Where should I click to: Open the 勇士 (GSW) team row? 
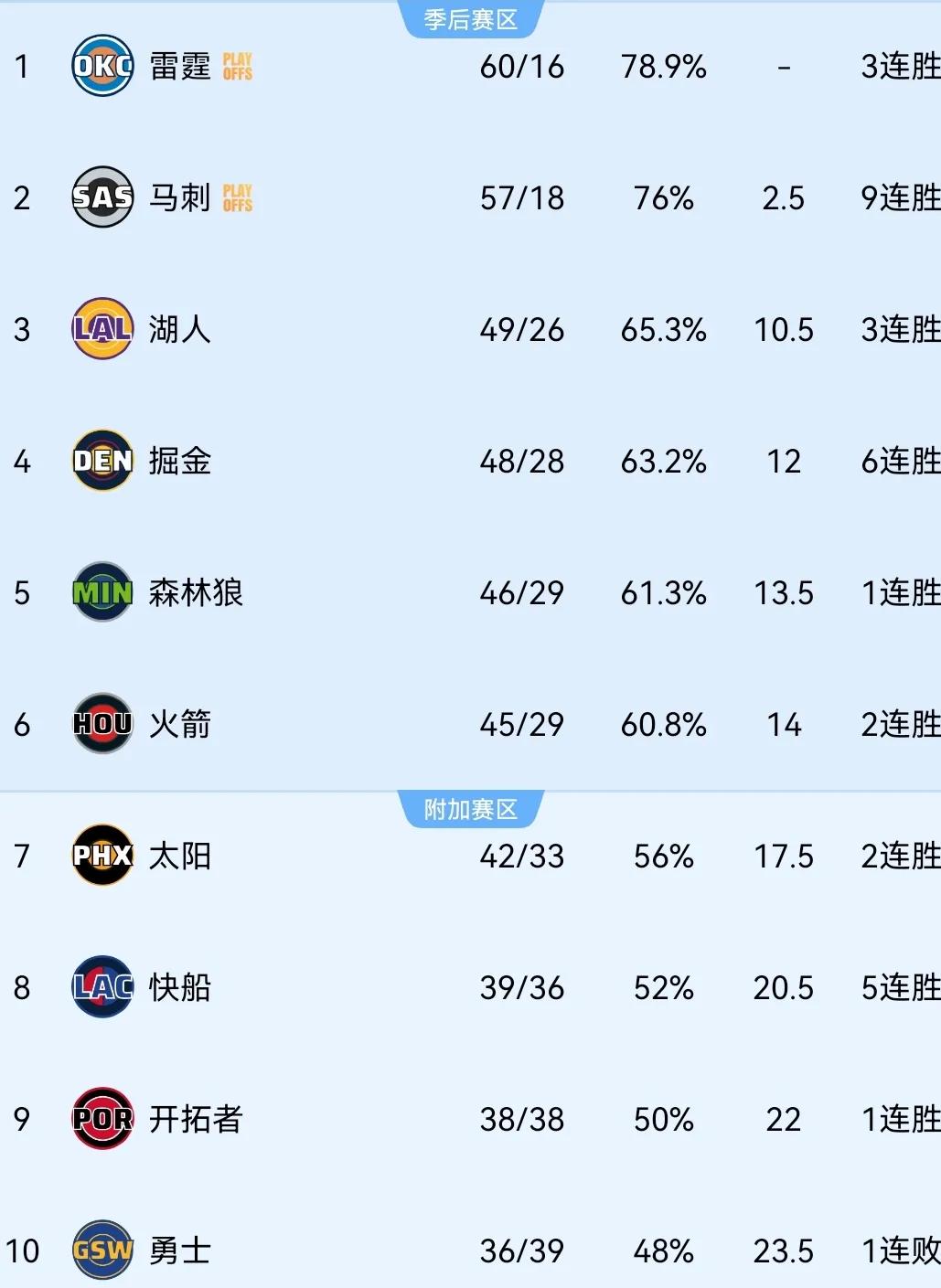(180, 1251)
